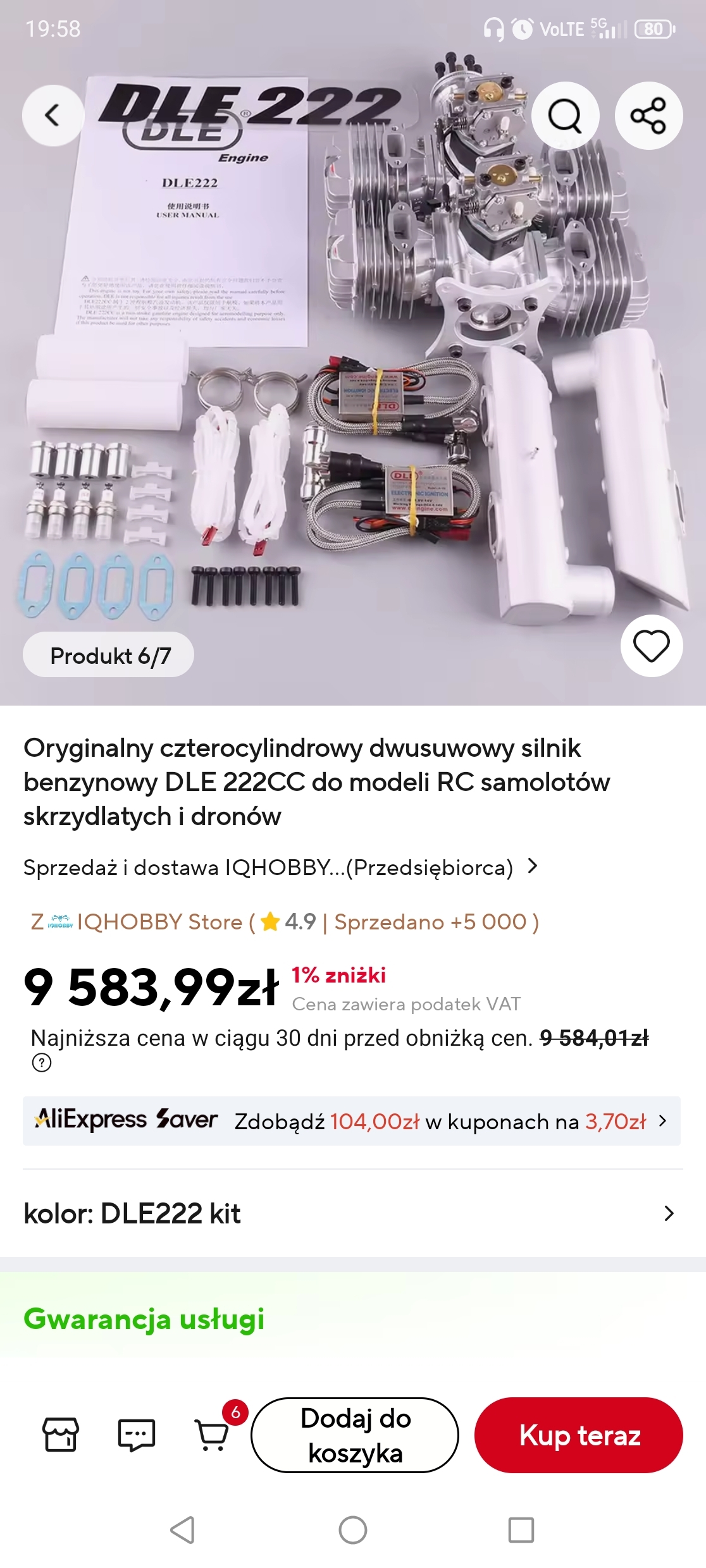Open seller details for IQHOBBY Przedsiębiorca
This screenshot has width=706, height=1568.
pyautogui.click(x=280, y=867)
